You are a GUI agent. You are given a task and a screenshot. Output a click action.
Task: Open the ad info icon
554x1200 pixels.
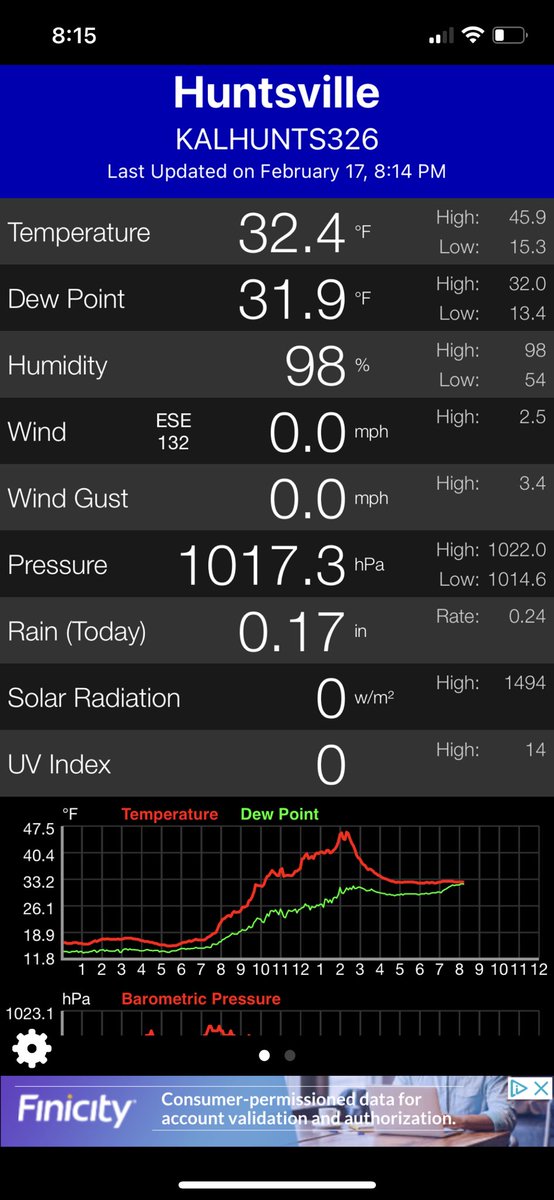point(519,1088)
